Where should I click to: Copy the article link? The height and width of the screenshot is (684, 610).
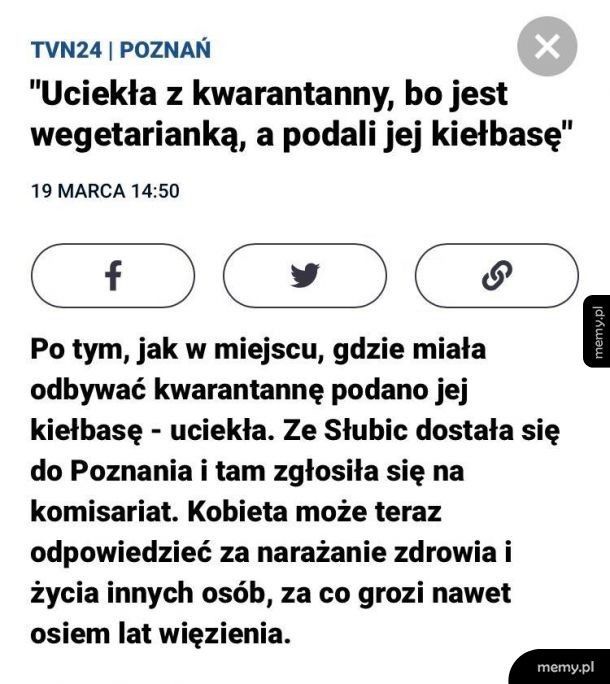pyautogui.click(x=496, y=276)
